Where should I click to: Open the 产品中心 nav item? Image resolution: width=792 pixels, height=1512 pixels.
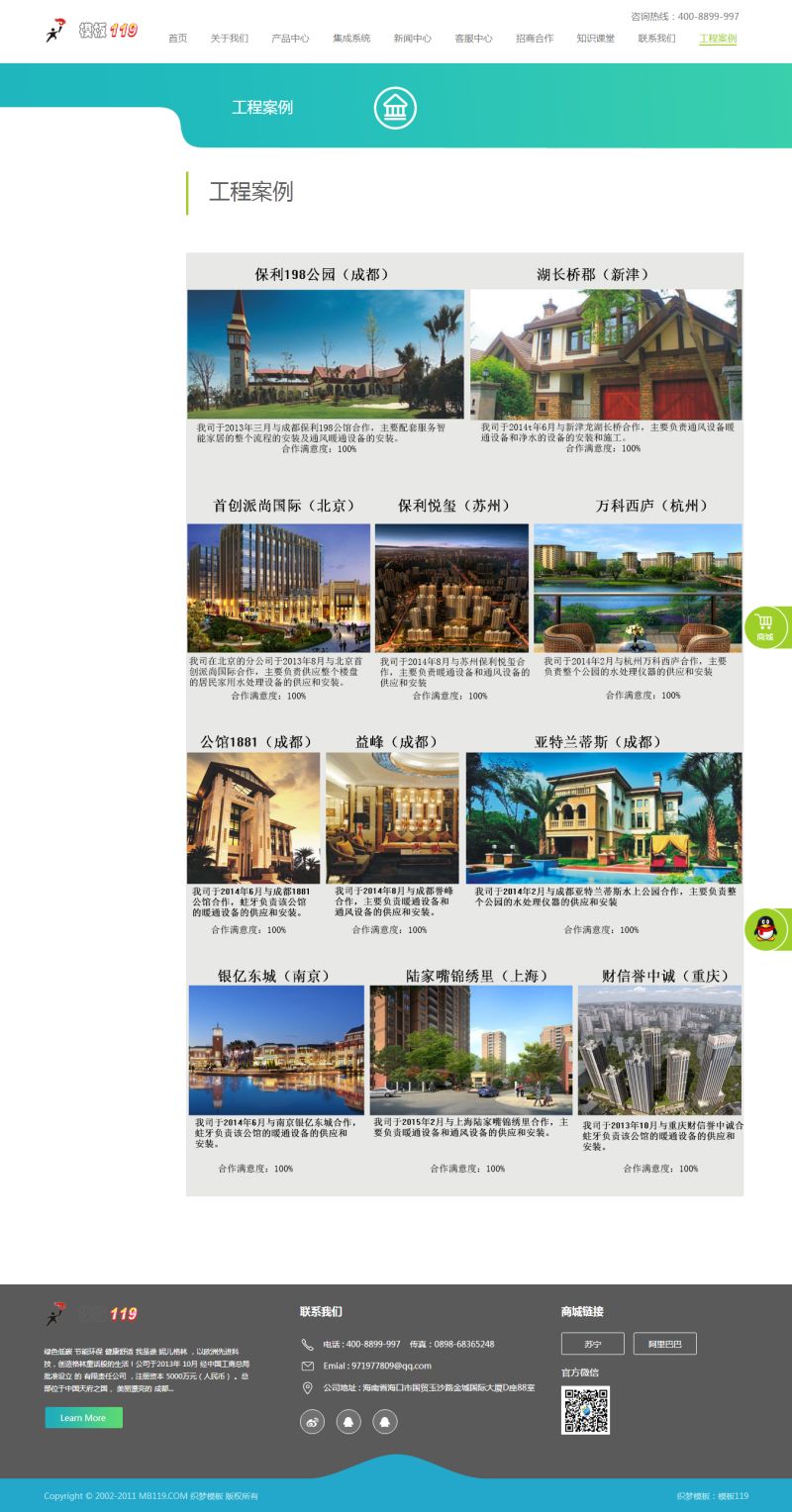(x=290, y=39)
